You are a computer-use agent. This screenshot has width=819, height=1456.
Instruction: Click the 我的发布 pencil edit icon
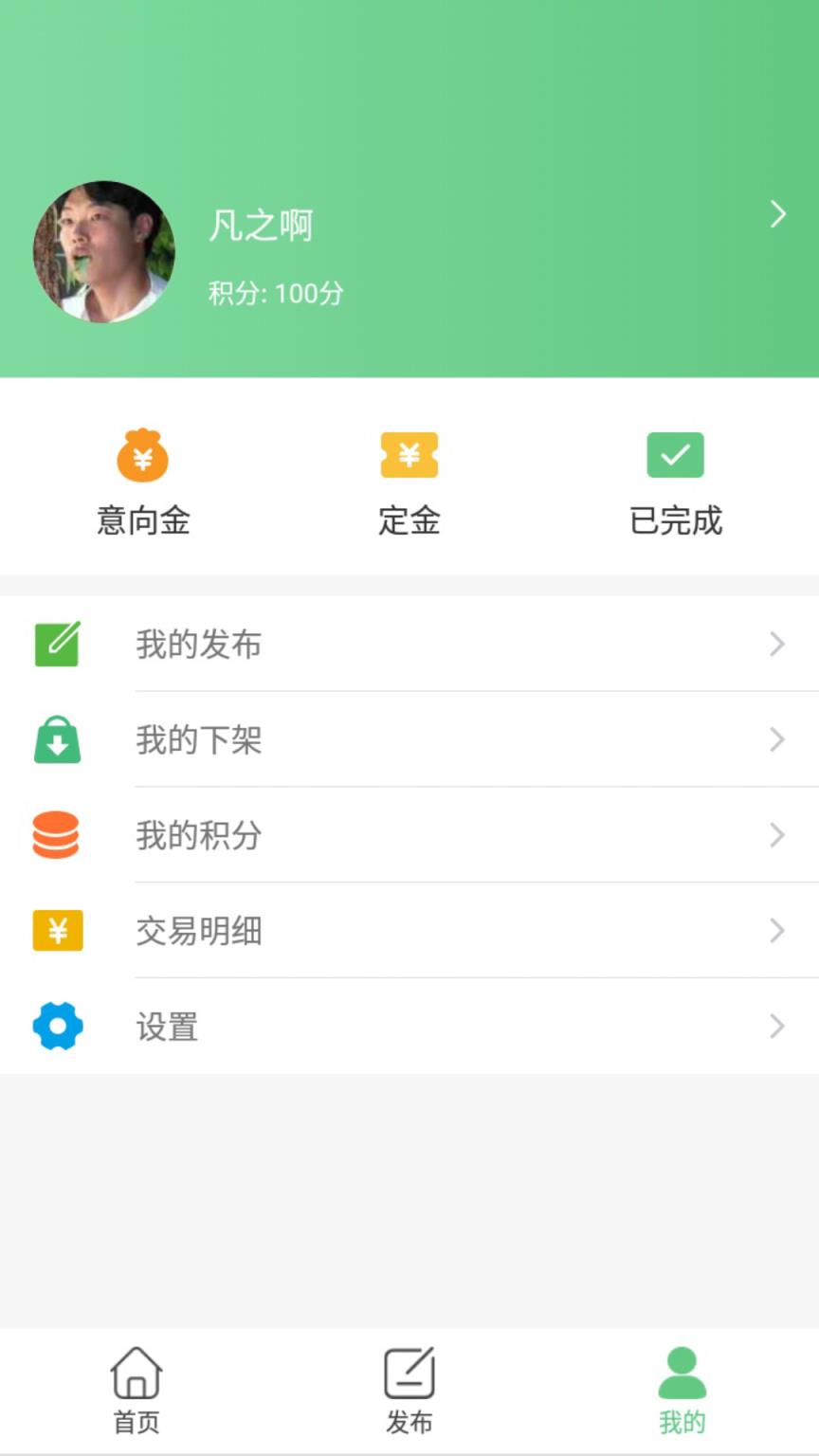(x=57, y=645)
